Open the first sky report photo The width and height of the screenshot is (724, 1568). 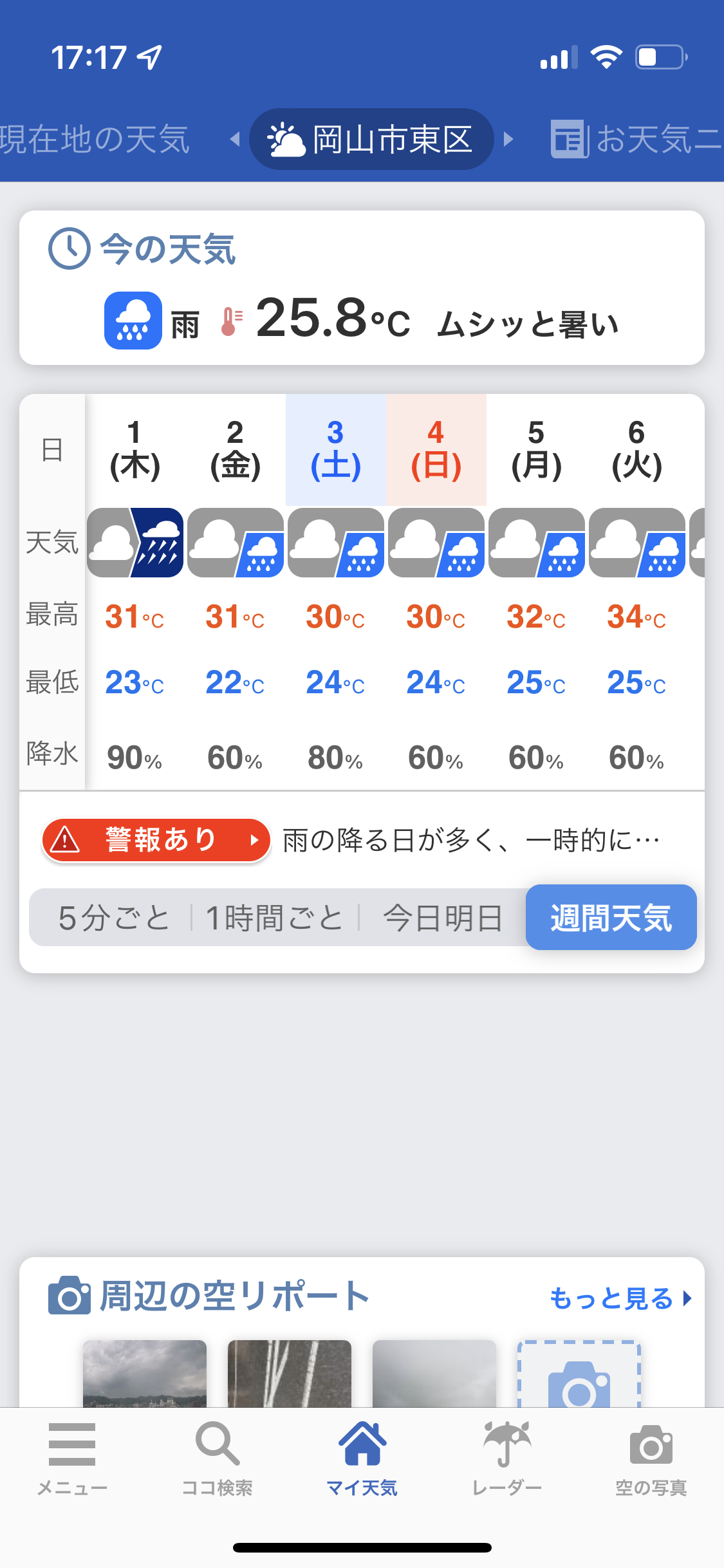(145, 1373)
